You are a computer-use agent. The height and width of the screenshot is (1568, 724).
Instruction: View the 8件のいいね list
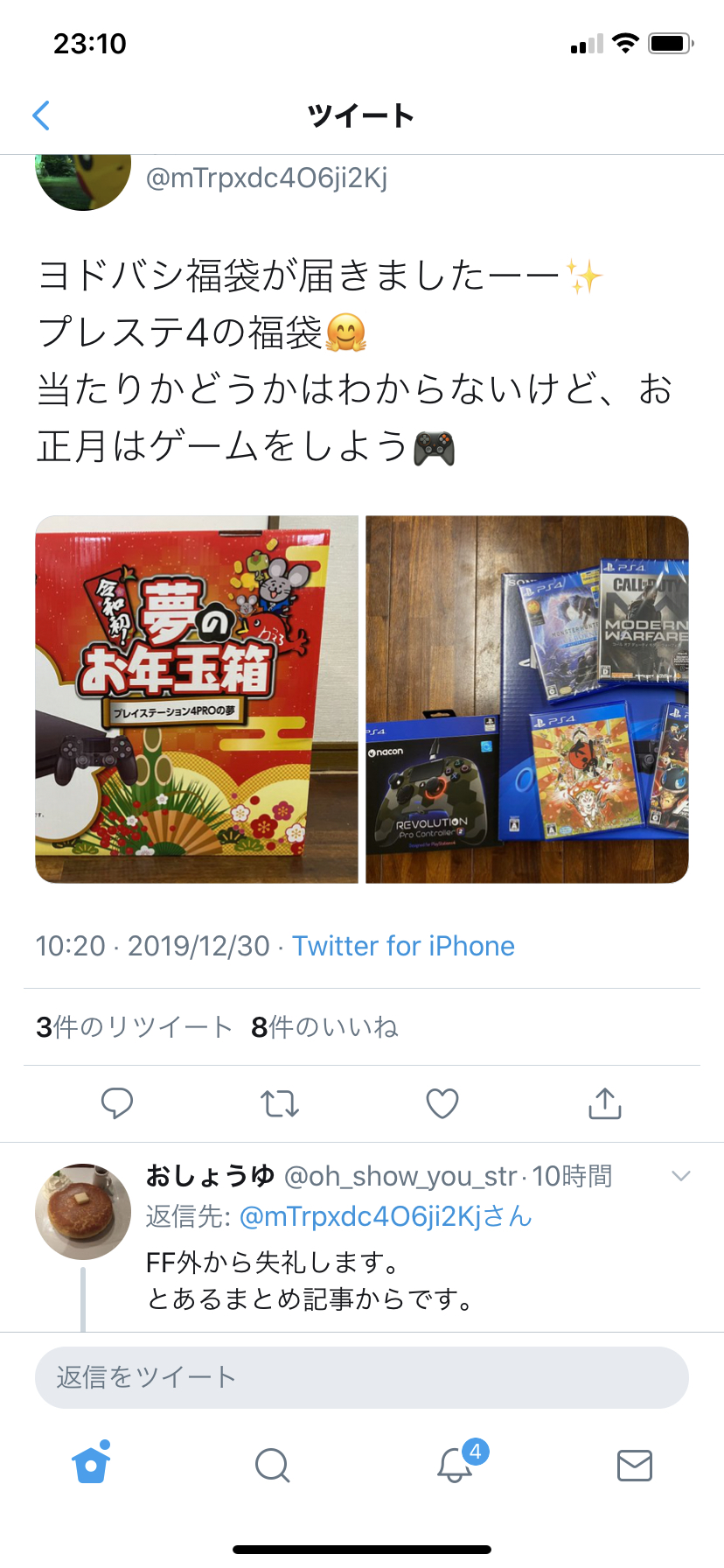coord(324,1026)
